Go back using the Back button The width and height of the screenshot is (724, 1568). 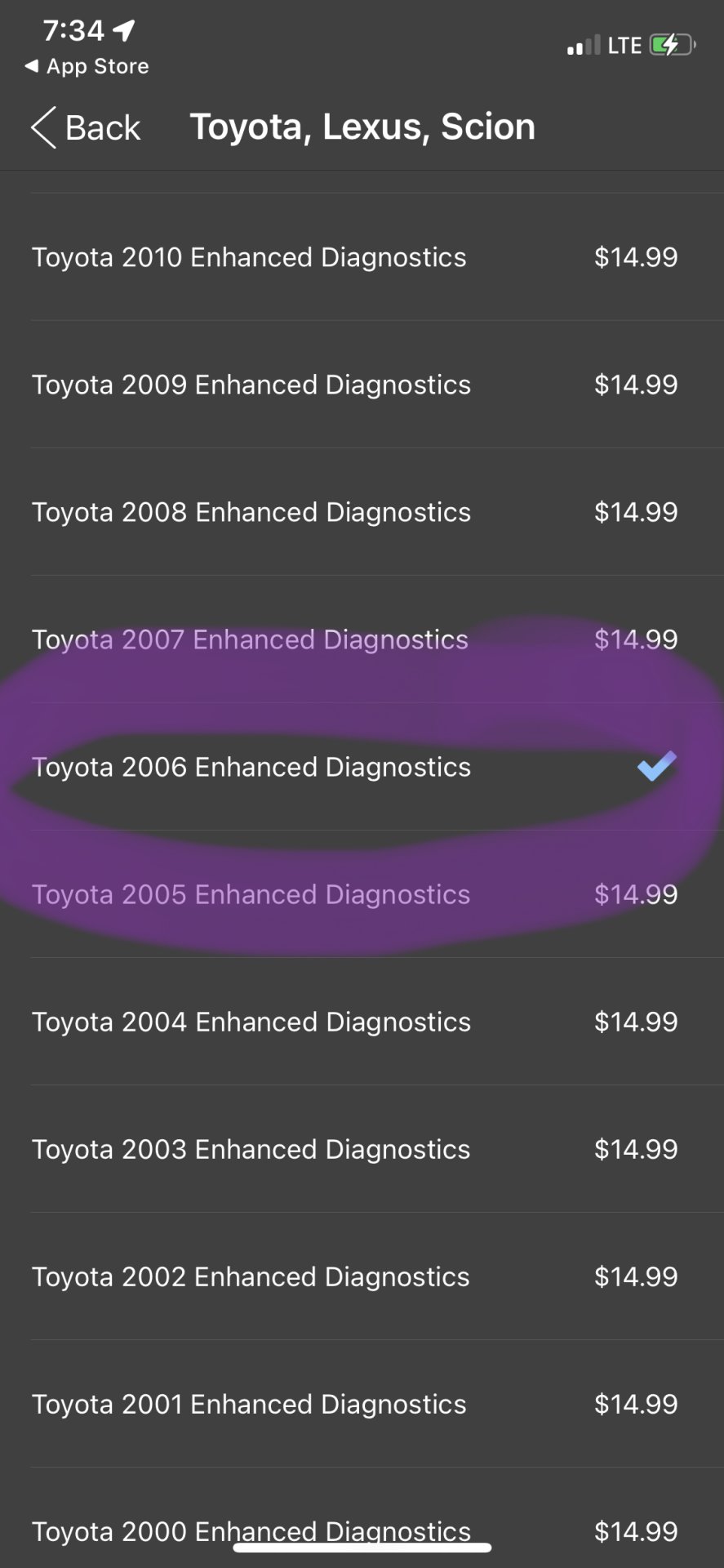[87, 127]
